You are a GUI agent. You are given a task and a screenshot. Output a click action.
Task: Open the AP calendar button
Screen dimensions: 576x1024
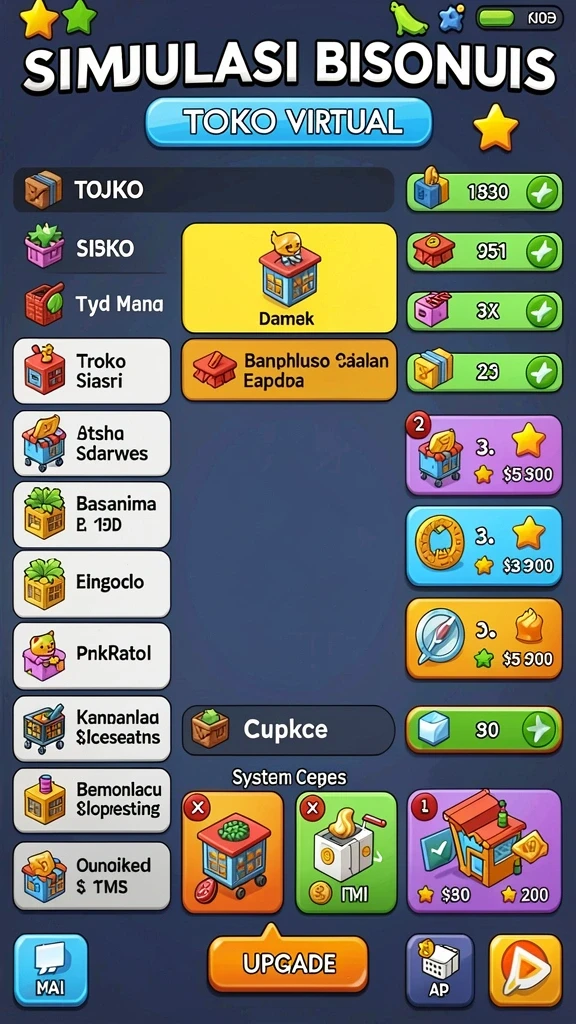tap(440, 970)
